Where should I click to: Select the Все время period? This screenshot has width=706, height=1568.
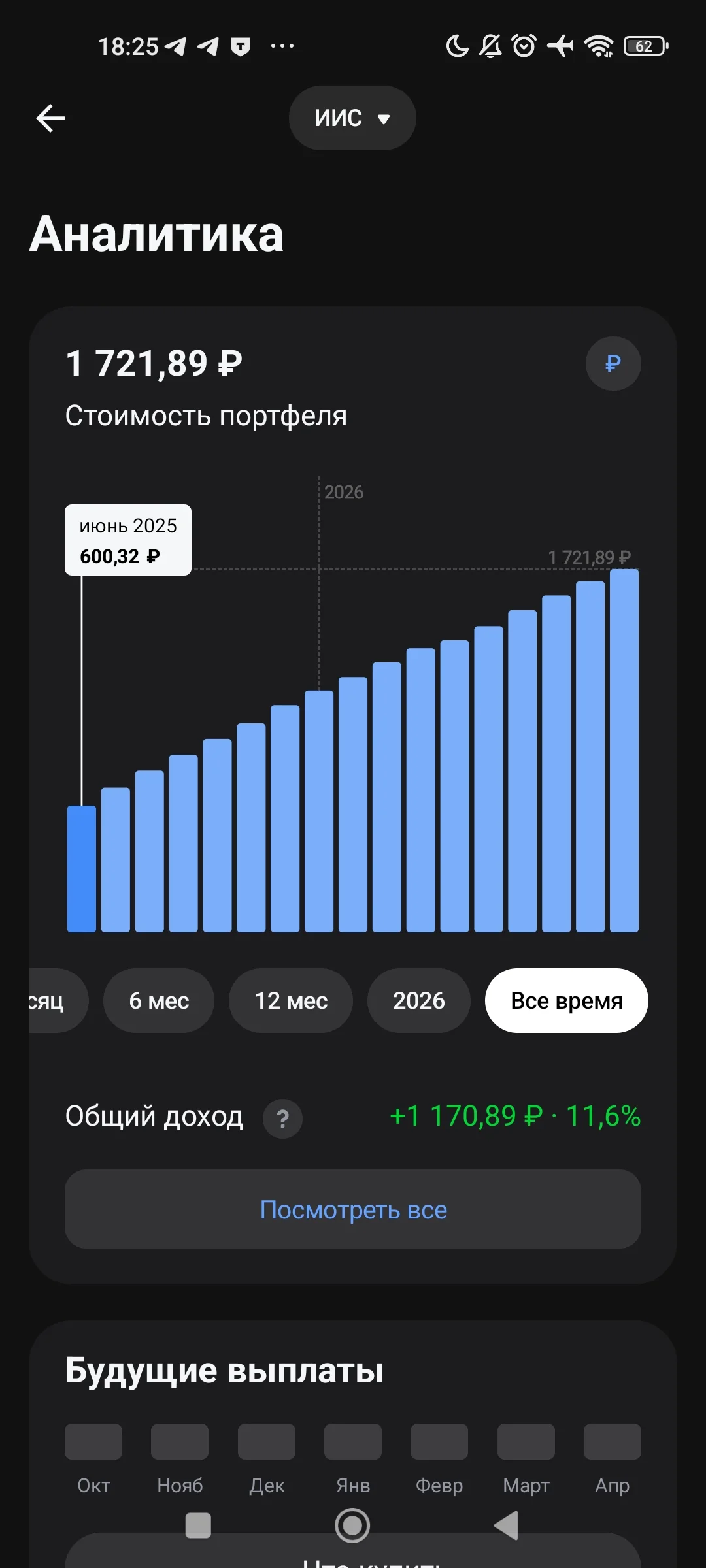click(x=567, y=1000)
